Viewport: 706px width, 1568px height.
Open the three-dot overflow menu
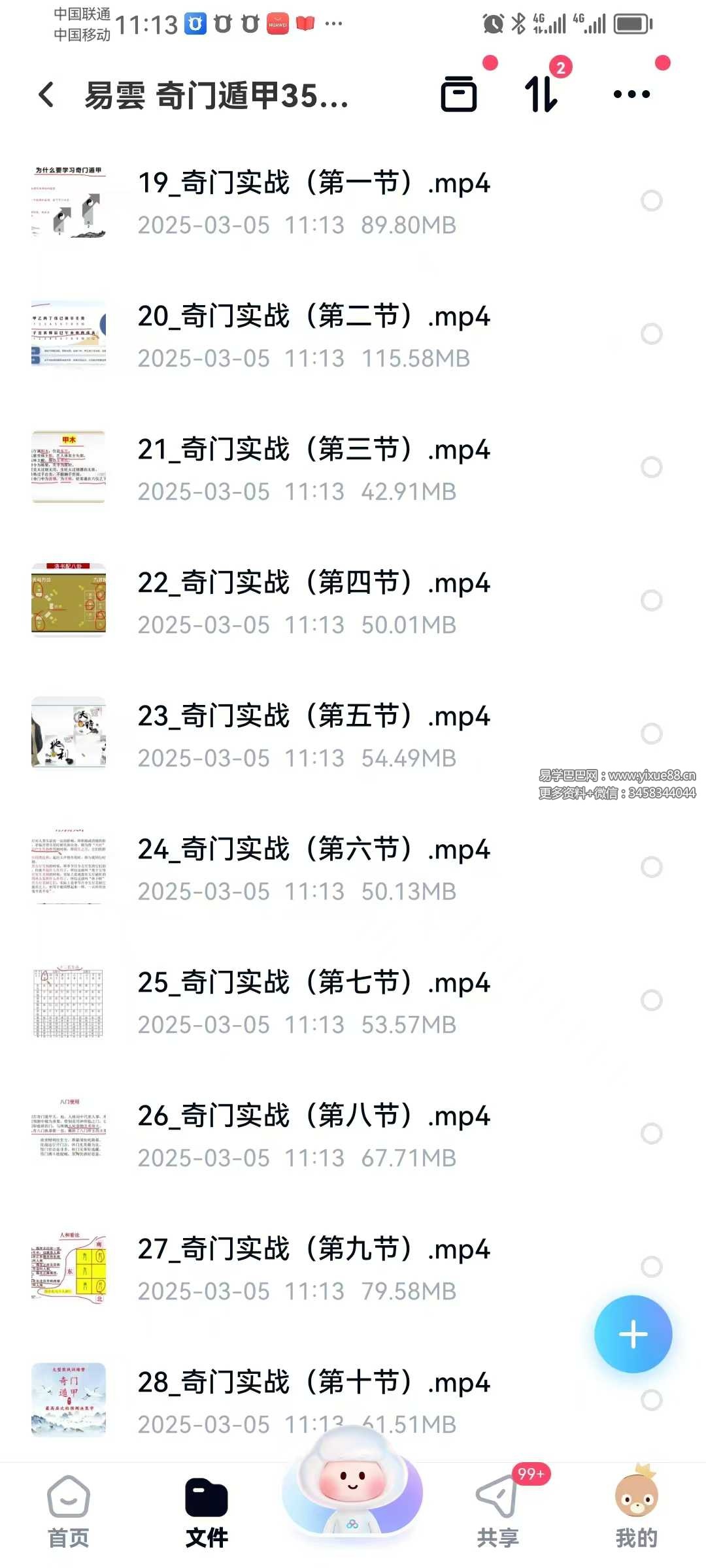(631, 95)
